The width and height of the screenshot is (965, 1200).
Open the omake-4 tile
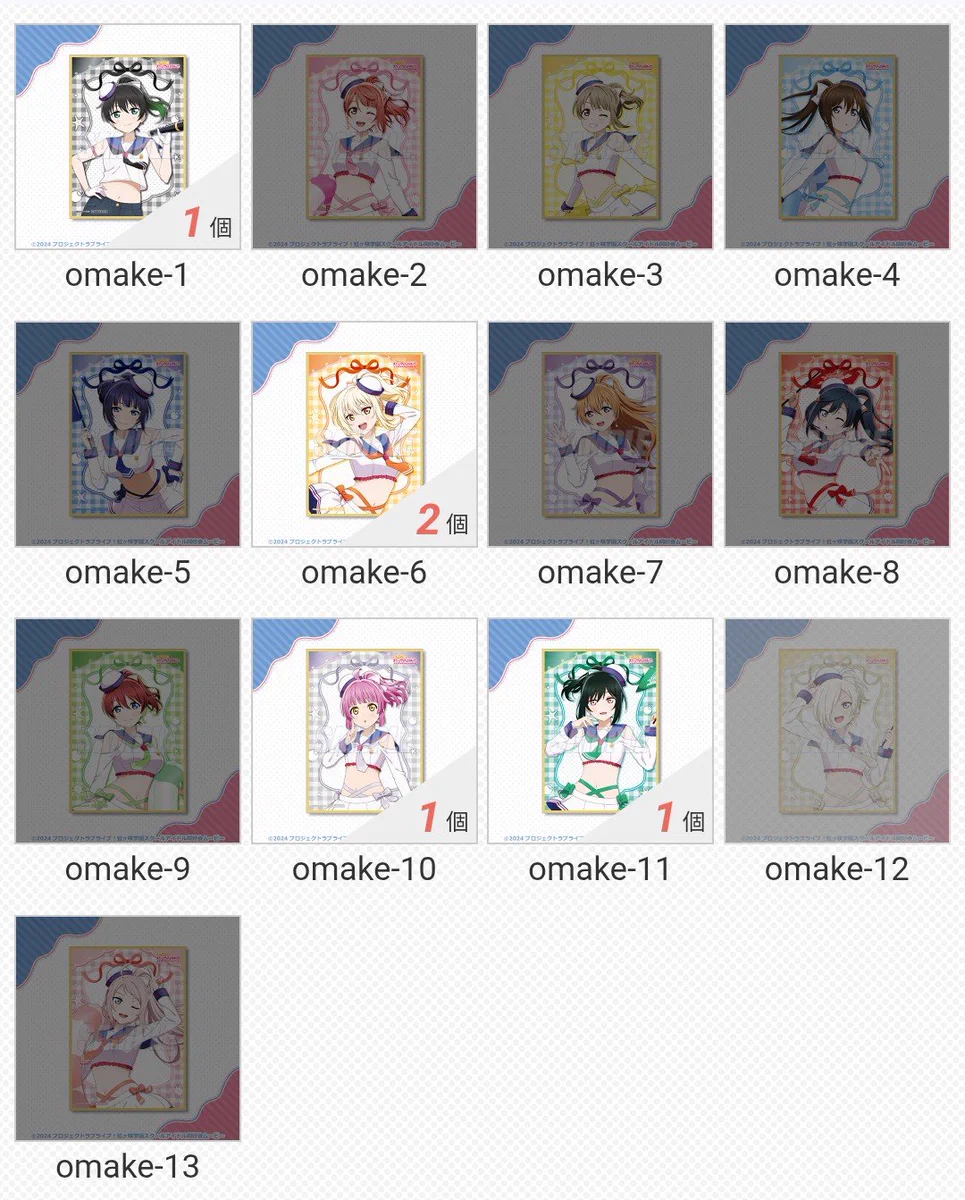(837, 137)
